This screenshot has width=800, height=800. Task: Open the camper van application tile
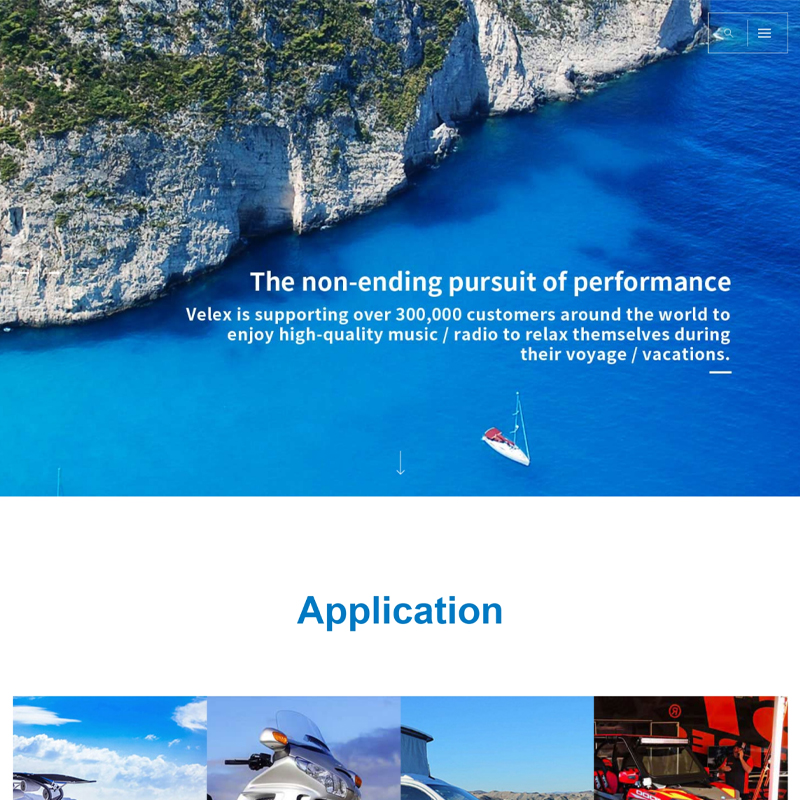click(497, 748)
